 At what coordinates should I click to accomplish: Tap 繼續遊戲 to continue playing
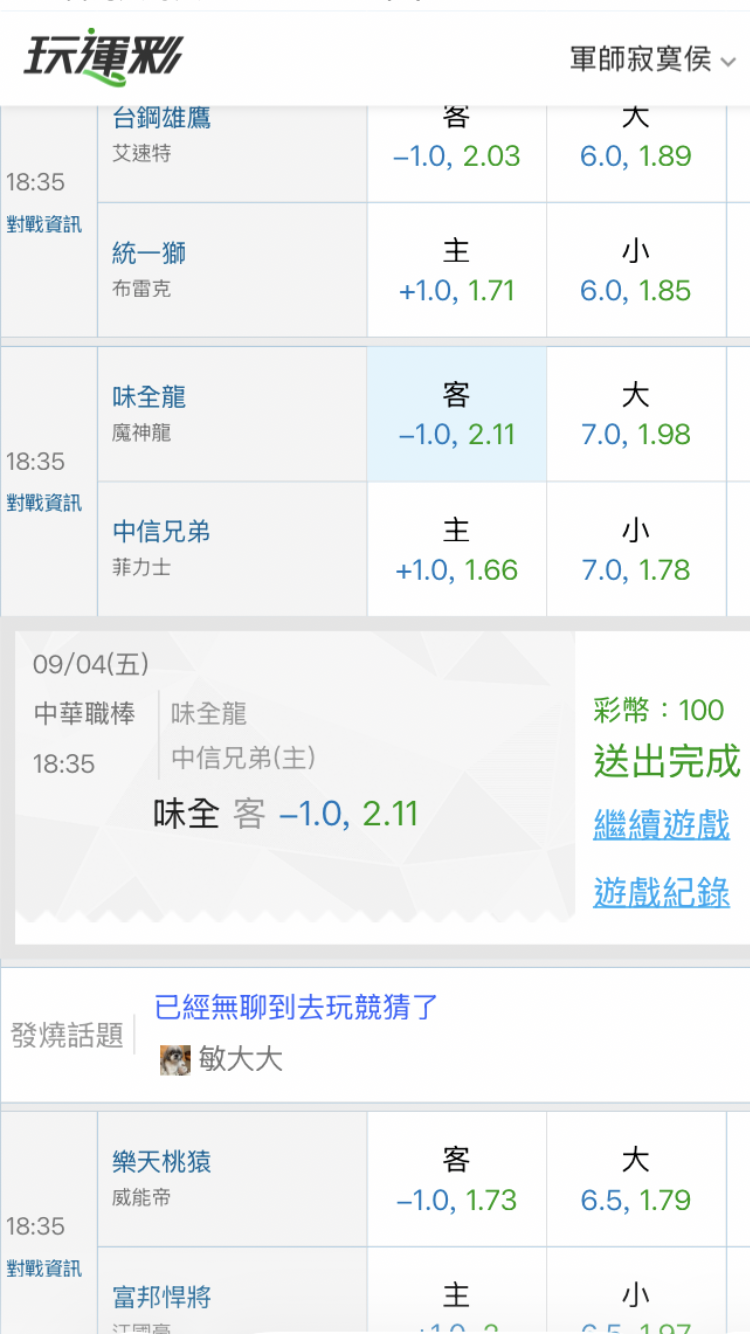[661, 825]
